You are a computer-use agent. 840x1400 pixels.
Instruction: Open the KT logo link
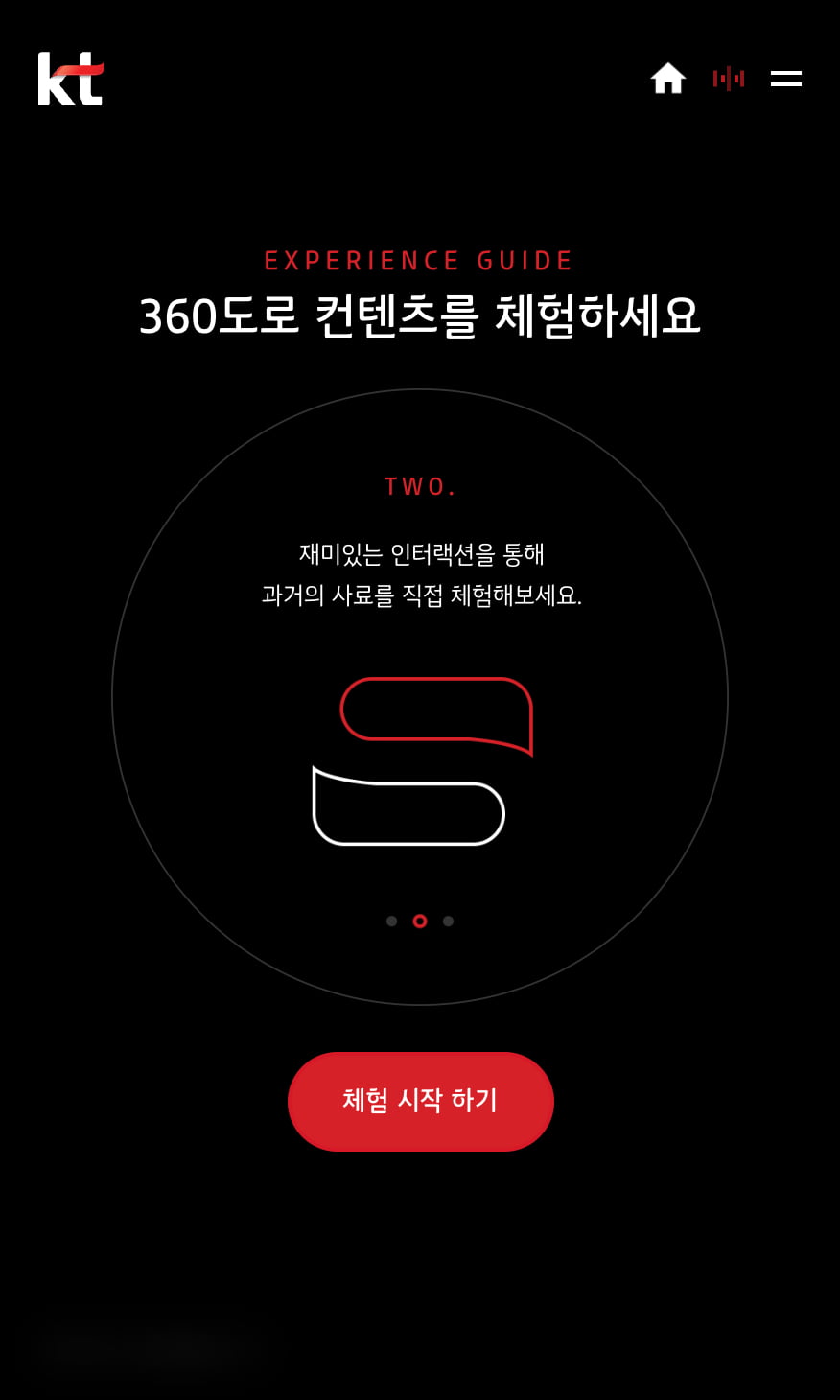pyautogui.click(x=70, y=79)
